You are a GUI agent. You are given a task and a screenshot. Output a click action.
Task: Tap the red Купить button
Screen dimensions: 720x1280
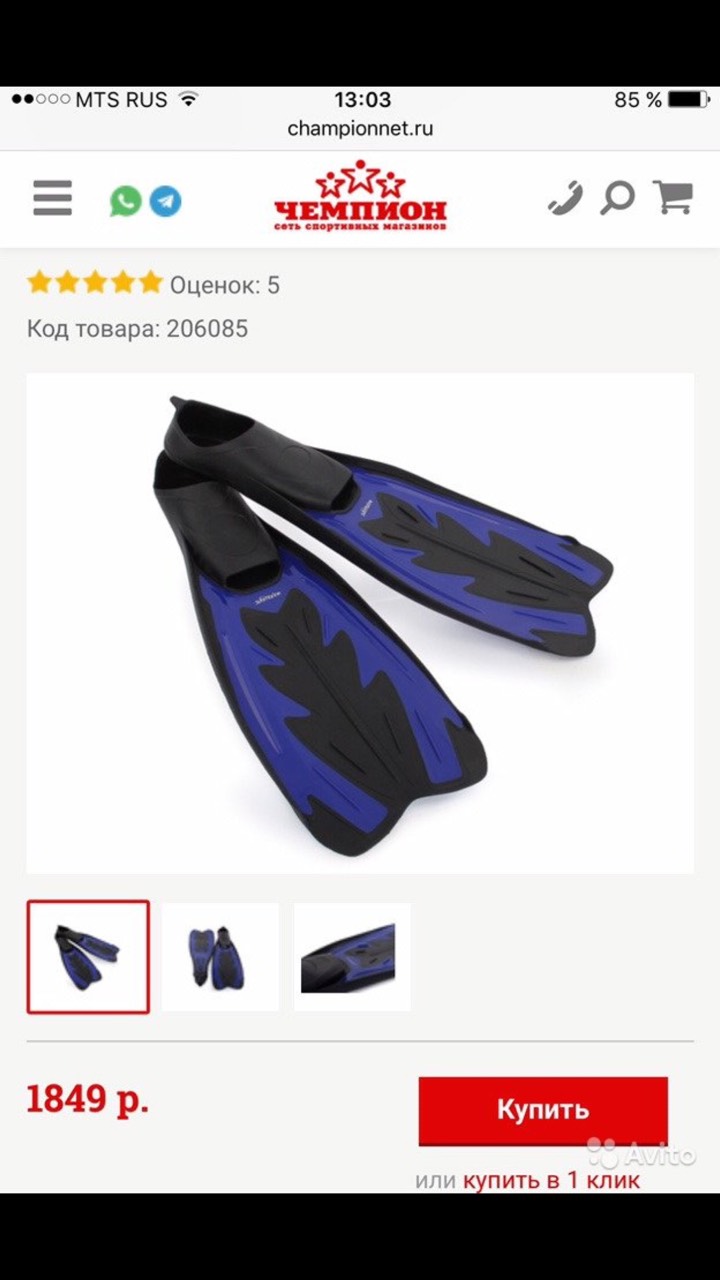click(x=542, y=1110)
